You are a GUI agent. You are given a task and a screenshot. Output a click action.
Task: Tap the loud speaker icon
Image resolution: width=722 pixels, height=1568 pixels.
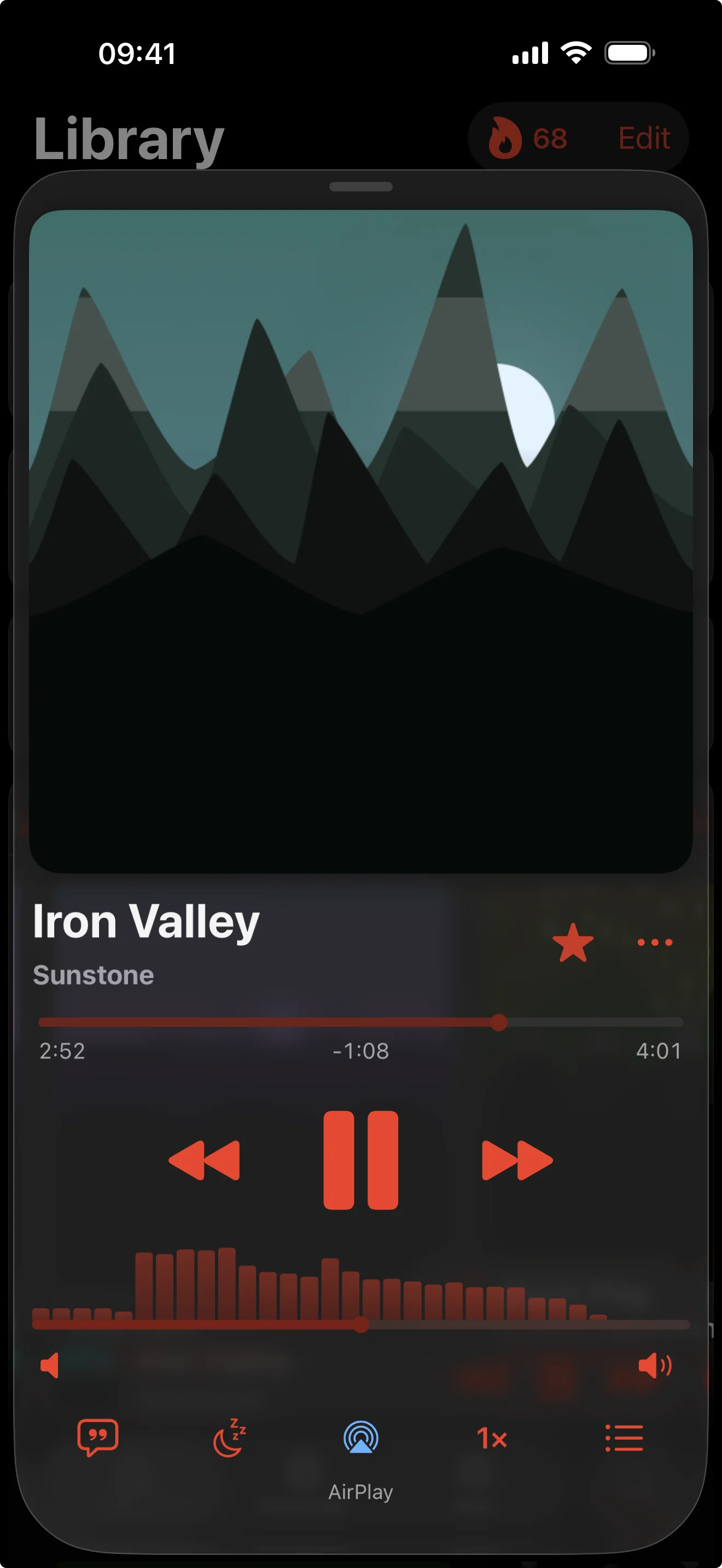coord(654,1365)
